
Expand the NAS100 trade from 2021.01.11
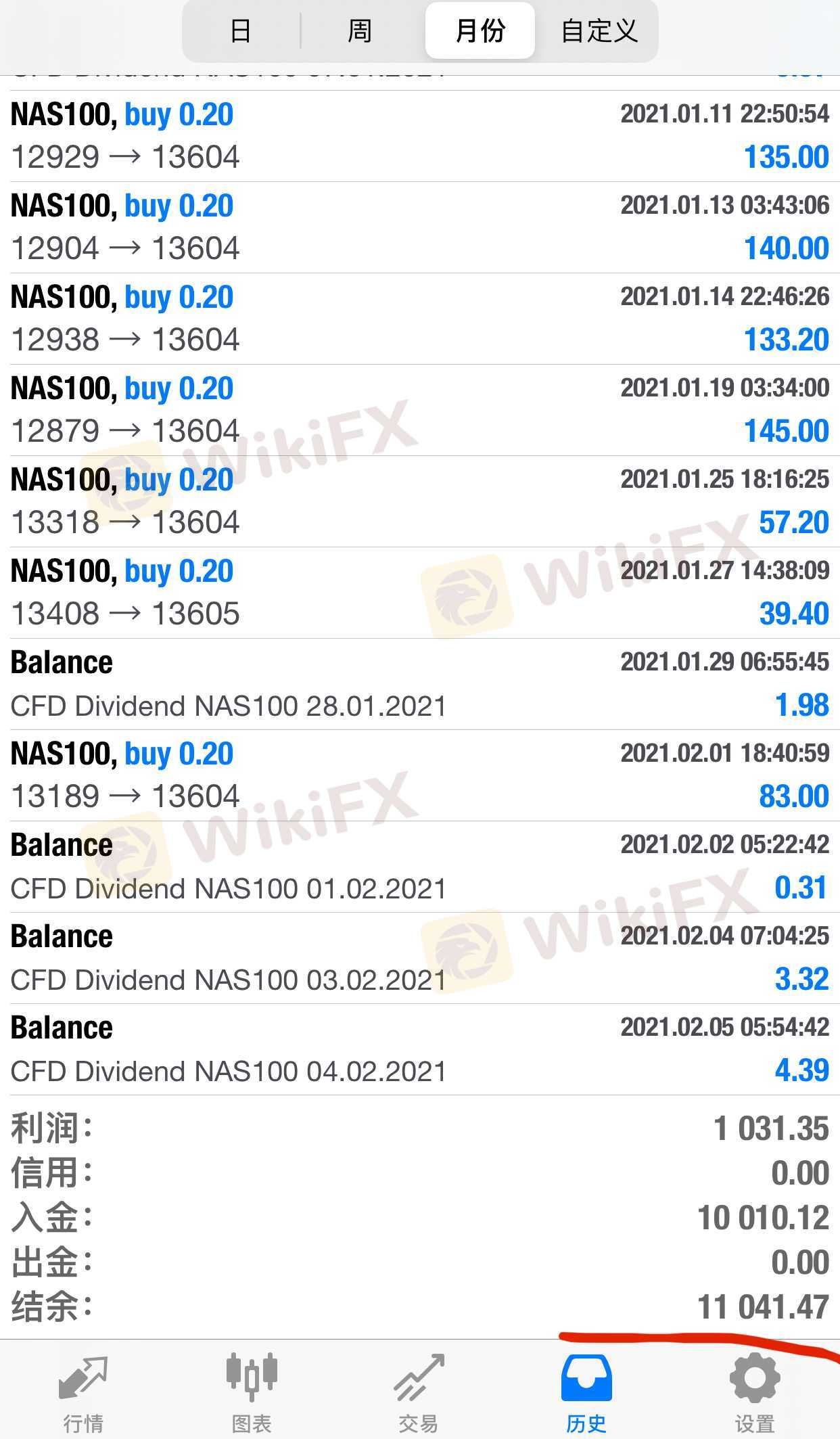point(419,136)
